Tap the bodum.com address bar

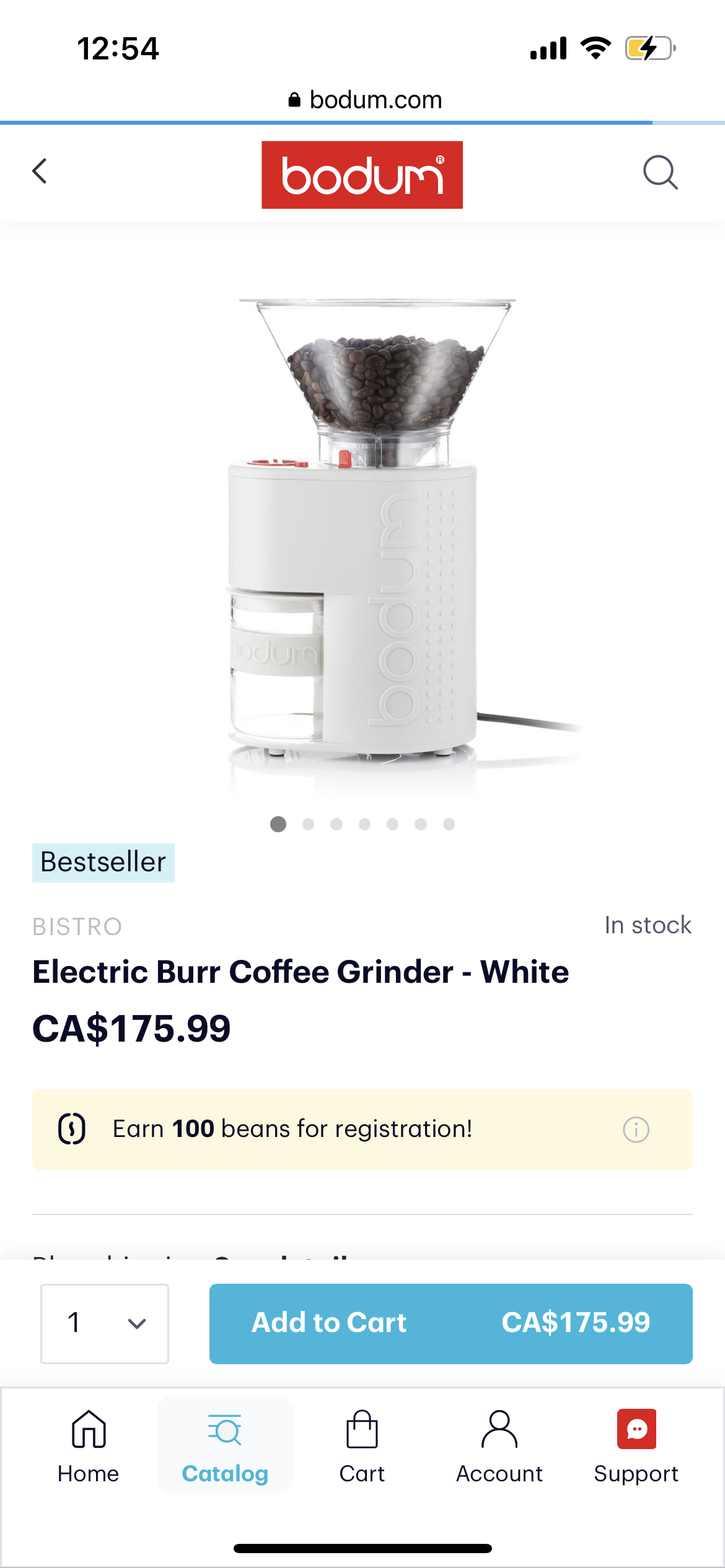(x=364, y=100)
